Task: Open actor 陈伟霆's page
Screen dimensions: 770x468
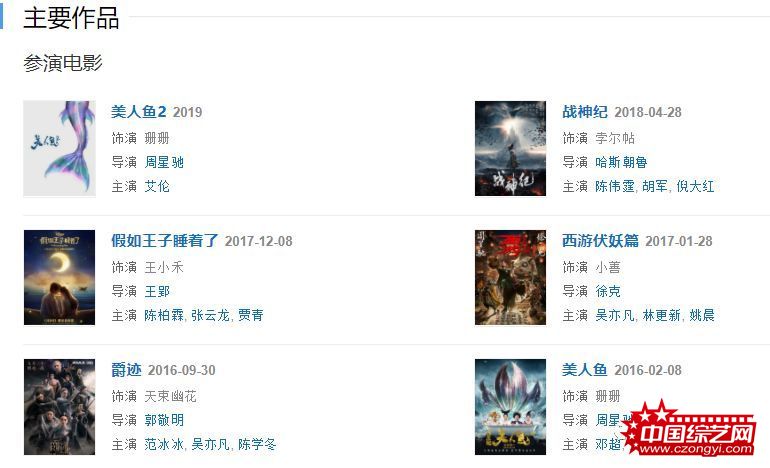Action: point(614,186)
